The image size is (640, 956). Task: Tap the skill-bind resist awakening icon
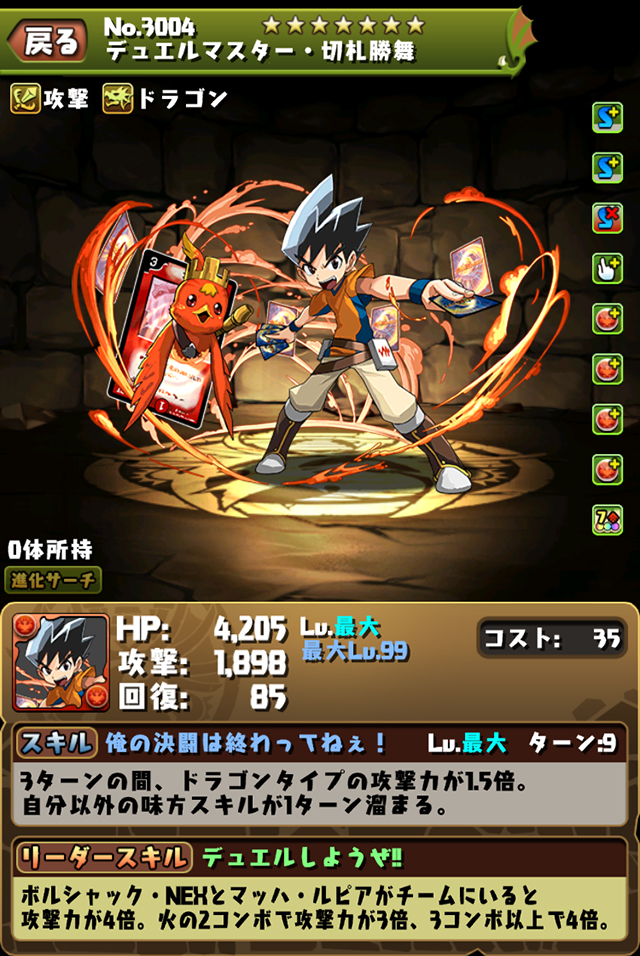click(x=607, y=217)
